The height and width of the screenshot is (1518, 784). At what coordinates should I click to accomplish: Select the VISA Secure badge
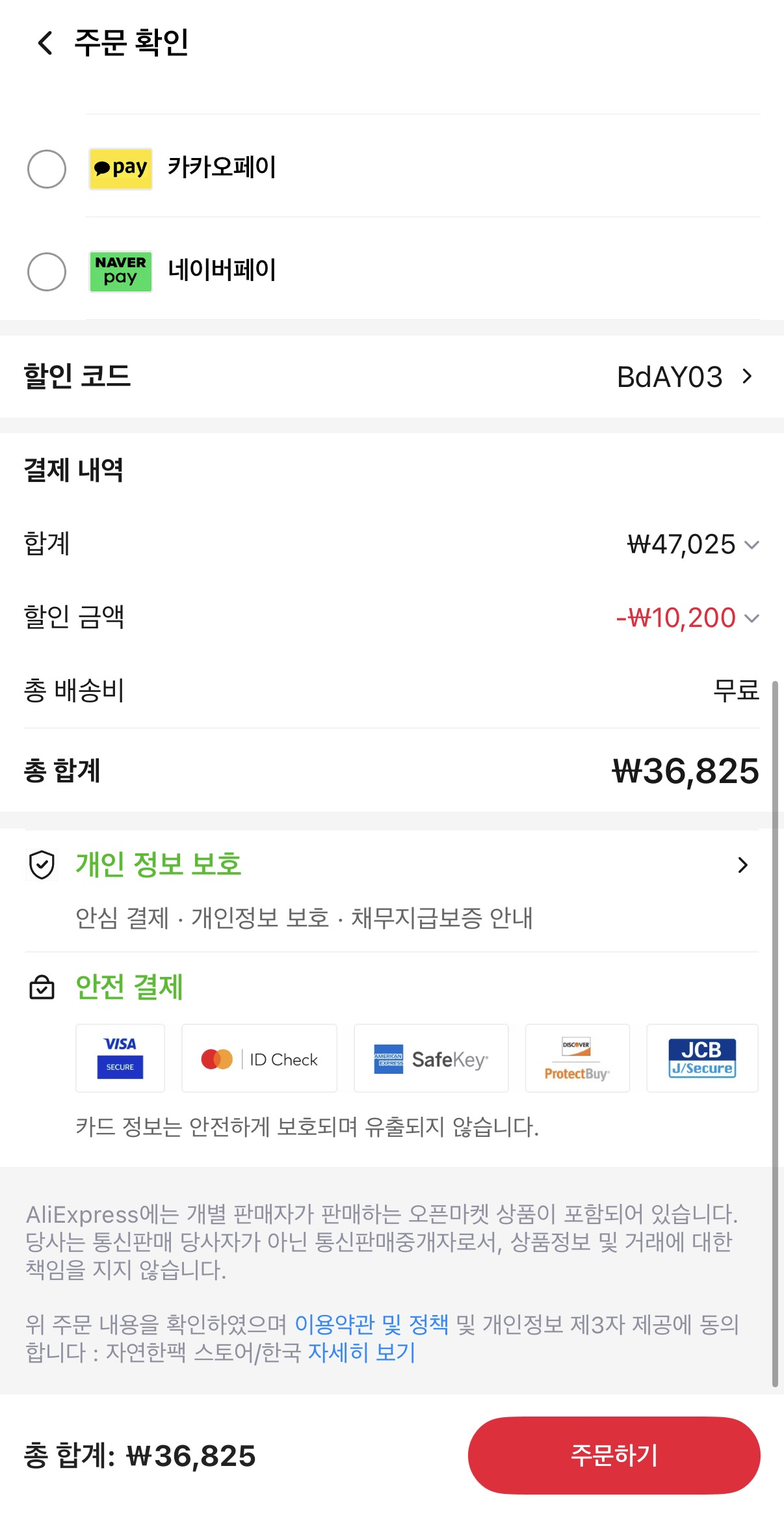(120, 1058)
